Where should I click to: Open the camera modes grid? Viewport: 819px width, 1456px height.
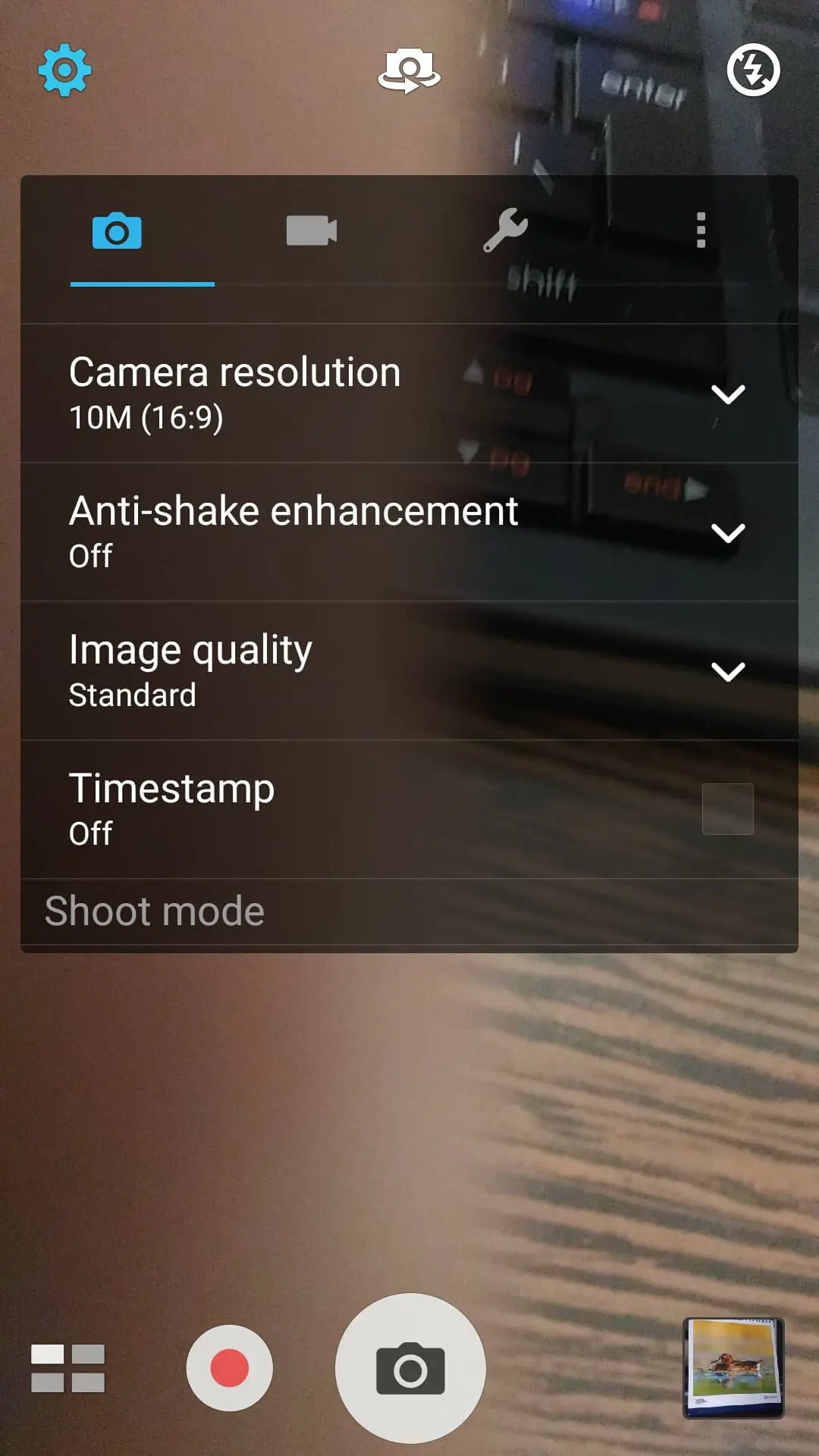67,1368
